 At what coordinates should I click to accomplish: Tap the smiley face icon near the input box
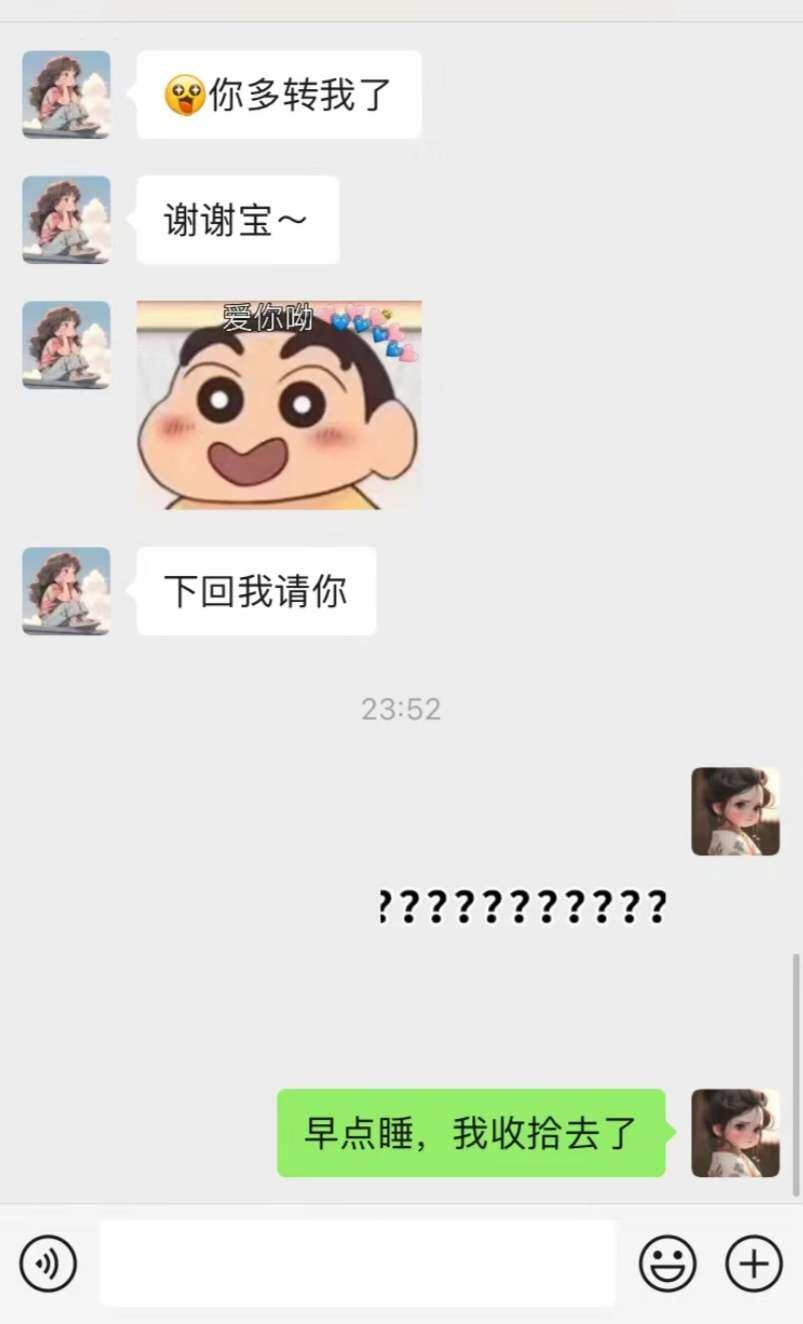(668, 1263)
